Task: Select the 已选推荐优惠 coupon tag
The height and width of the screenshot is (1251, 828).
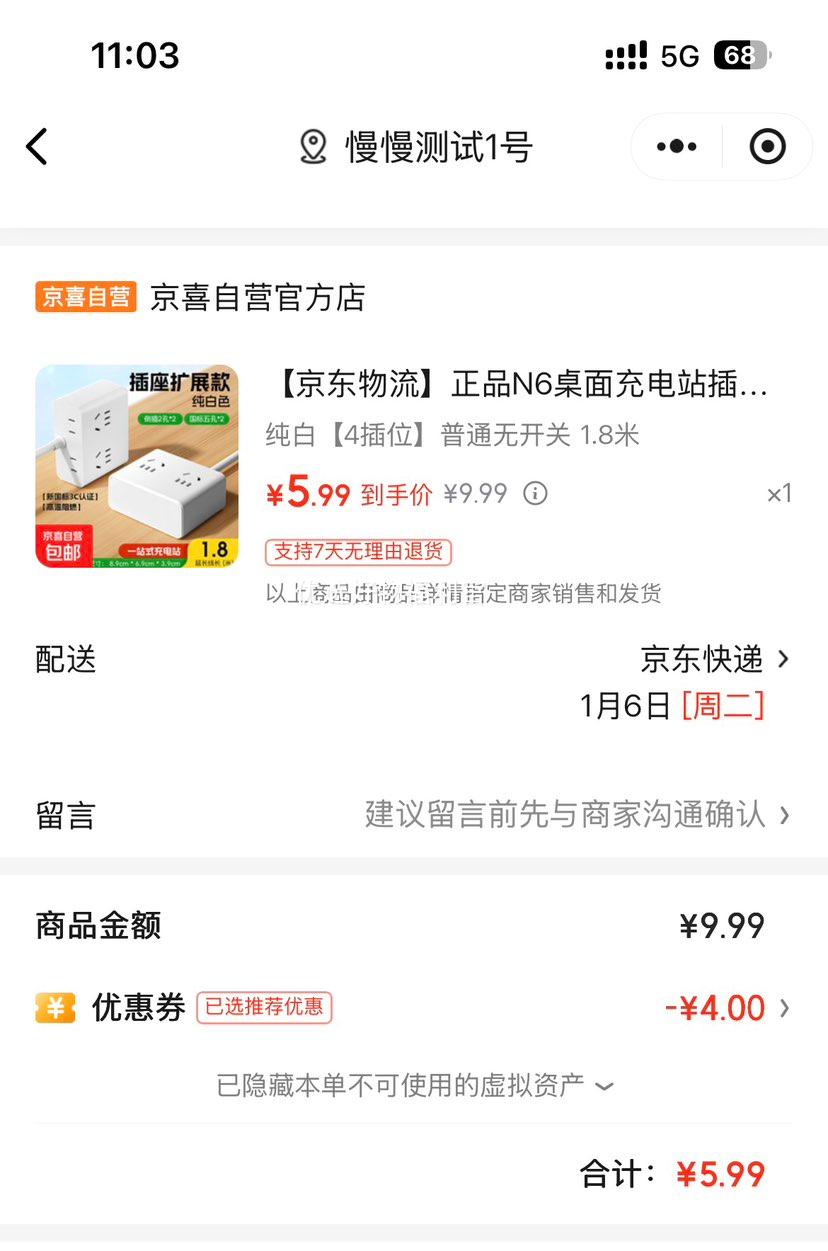Action: [x=266, y=1009]
